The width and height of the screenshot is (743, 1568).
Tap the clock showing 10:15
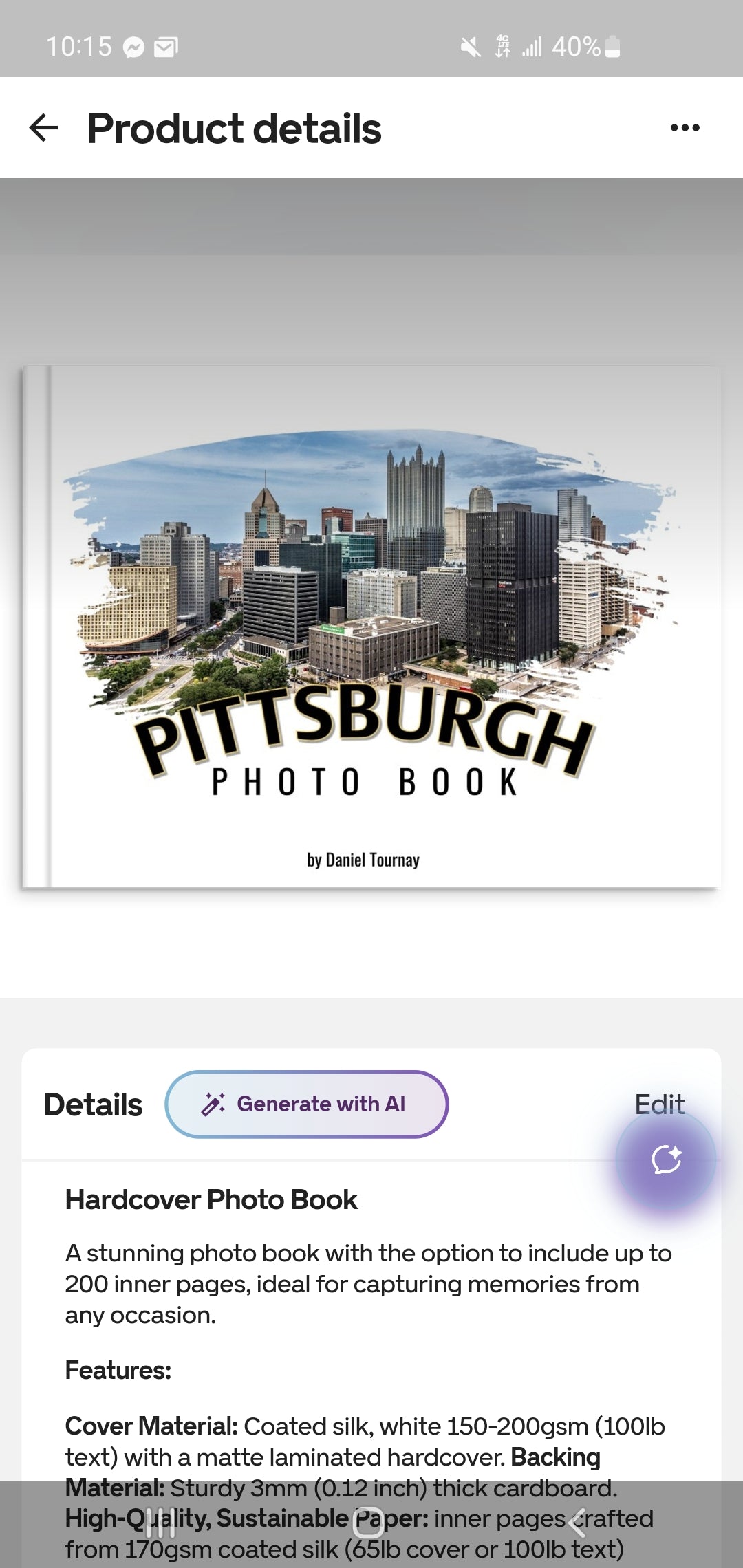click(79, 45)
